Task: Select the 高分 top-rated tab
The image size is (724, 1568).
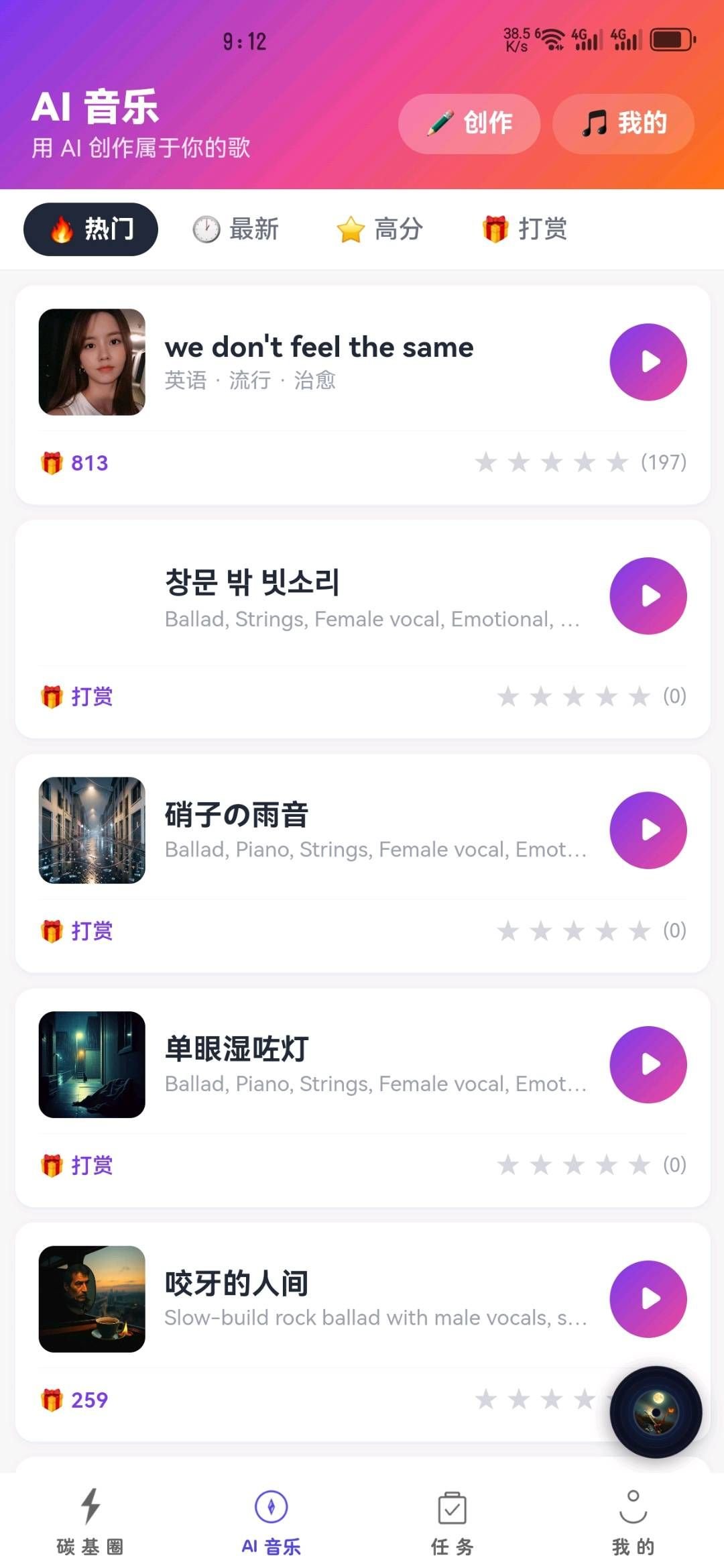Action: (x=379, y=229)
